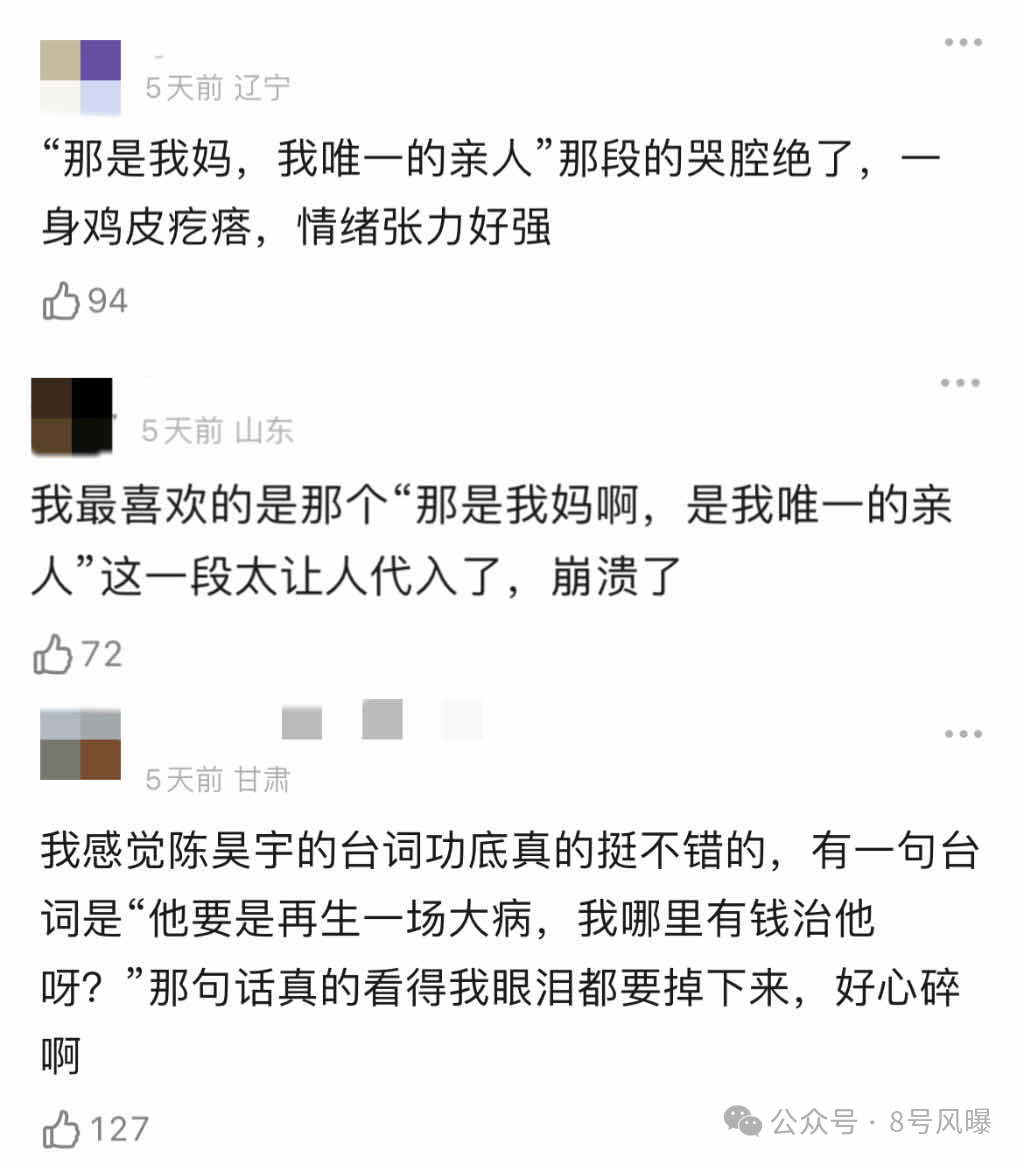
Task: Open the overflow menu on the Gansu comment
Action: pyautogui.click(x=963, y=735)
